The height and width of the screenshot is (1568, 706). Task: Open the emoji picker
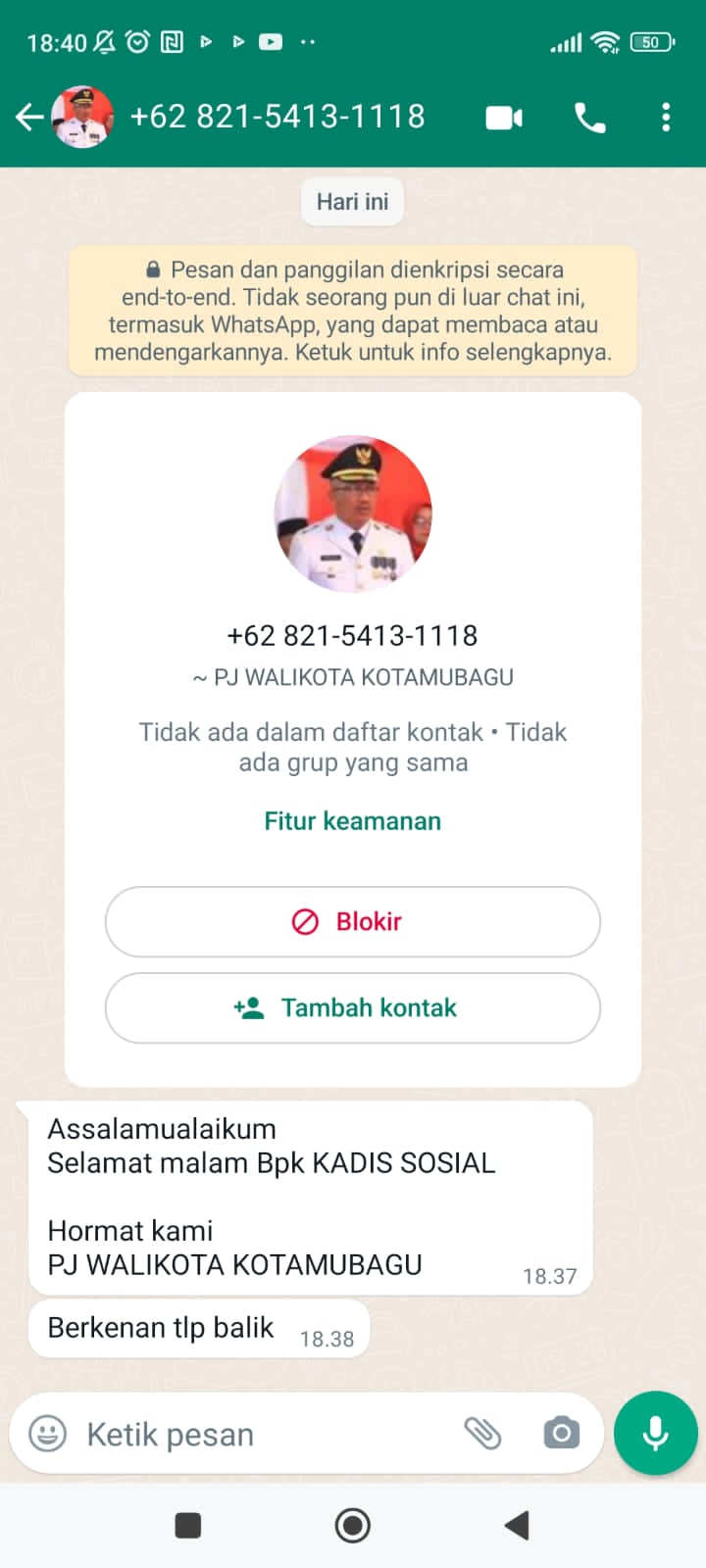pyautogui.click(x=48, y=1434)
